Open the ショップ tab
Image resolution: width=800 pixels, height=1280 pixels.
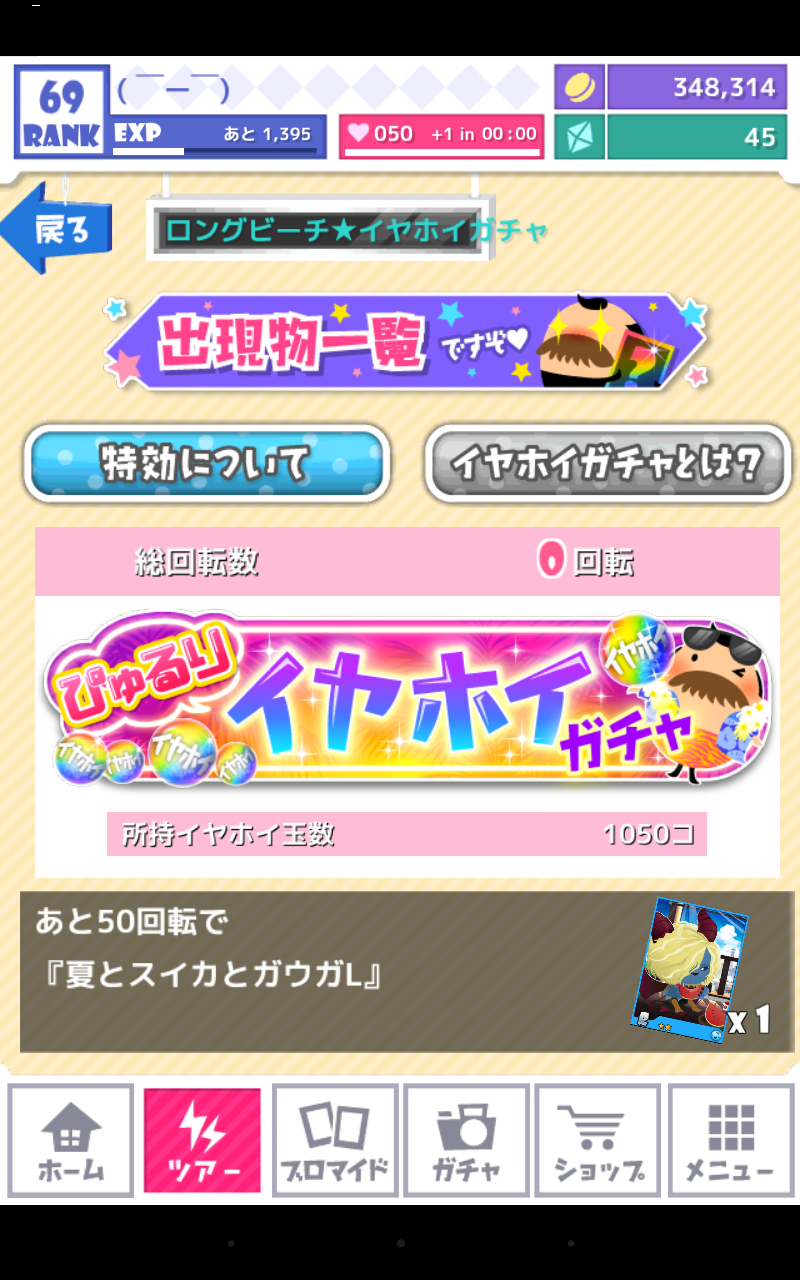click(x=597, y=1140)
